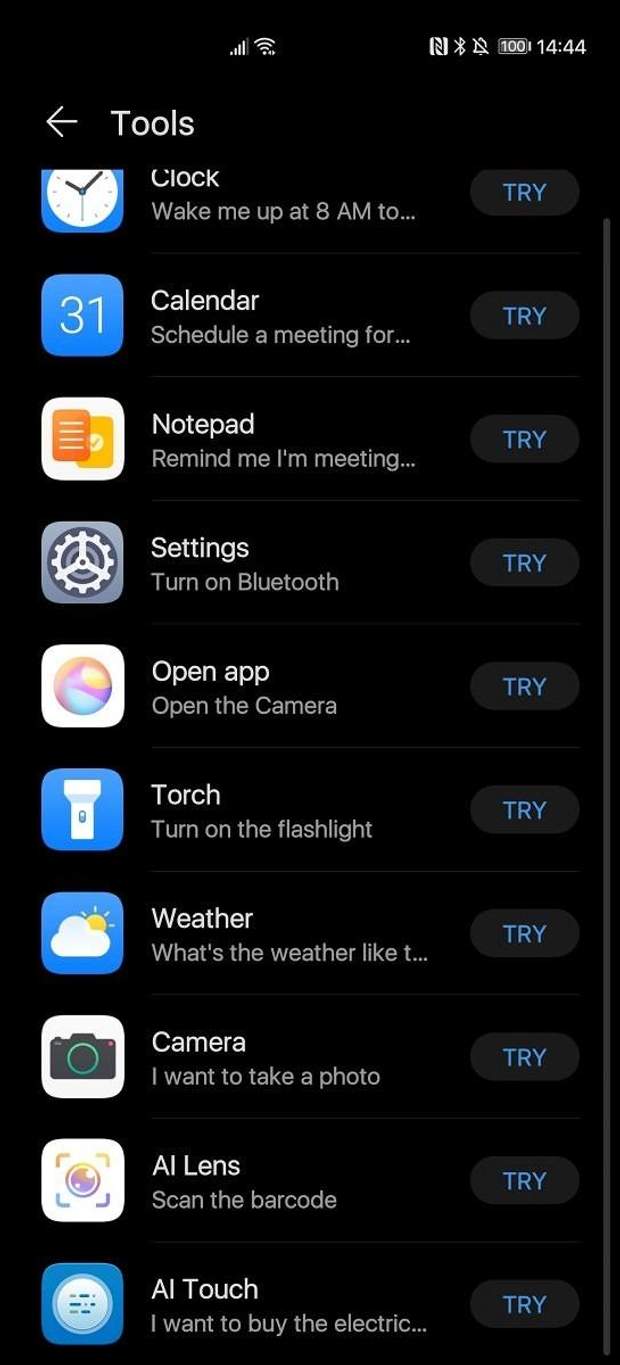Tap TRY next to Calendar

point(524,316)
